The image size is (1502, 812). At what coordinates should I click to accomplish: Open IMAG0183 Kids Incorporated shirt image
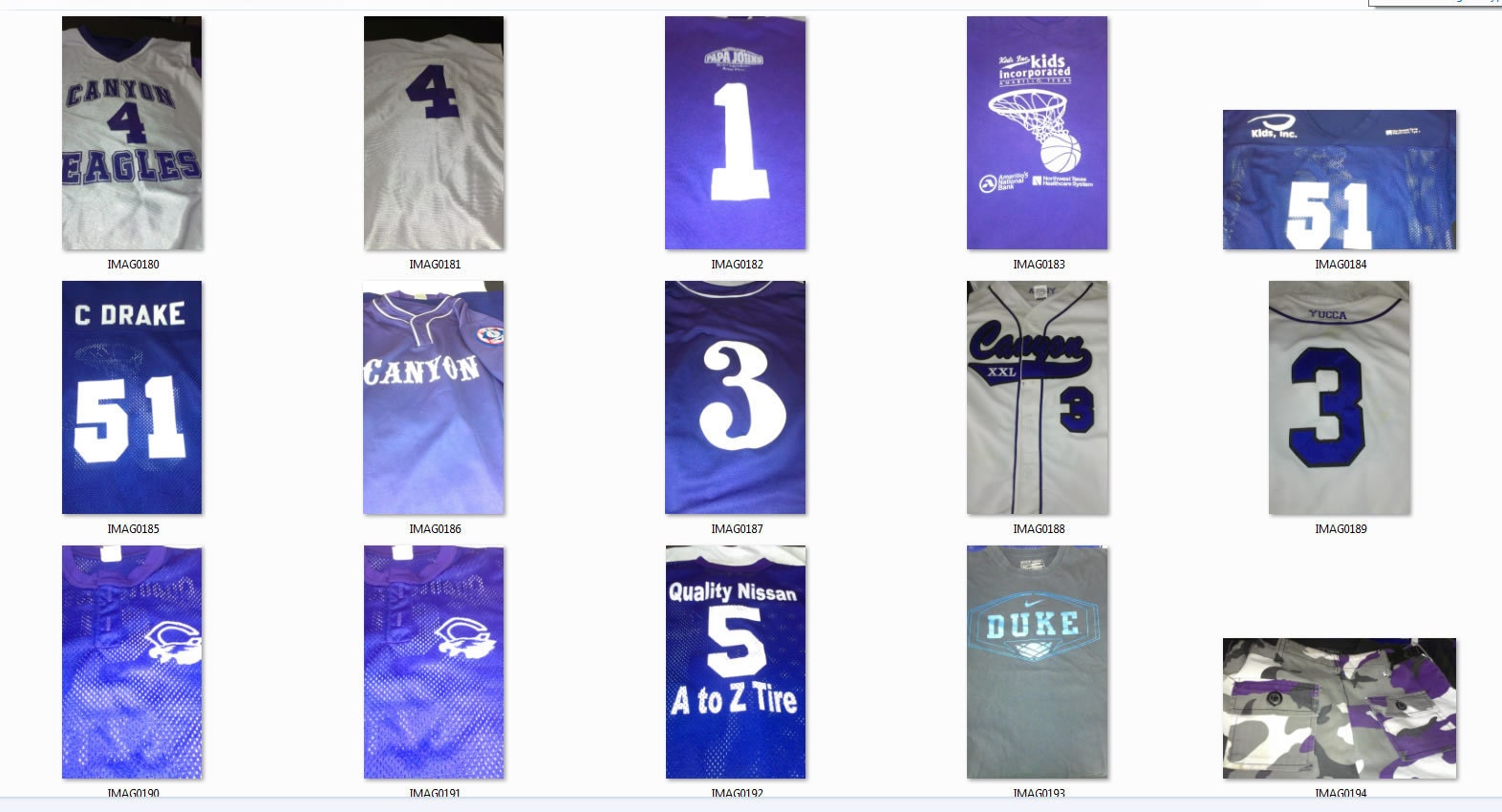[x=1037, y=133]
